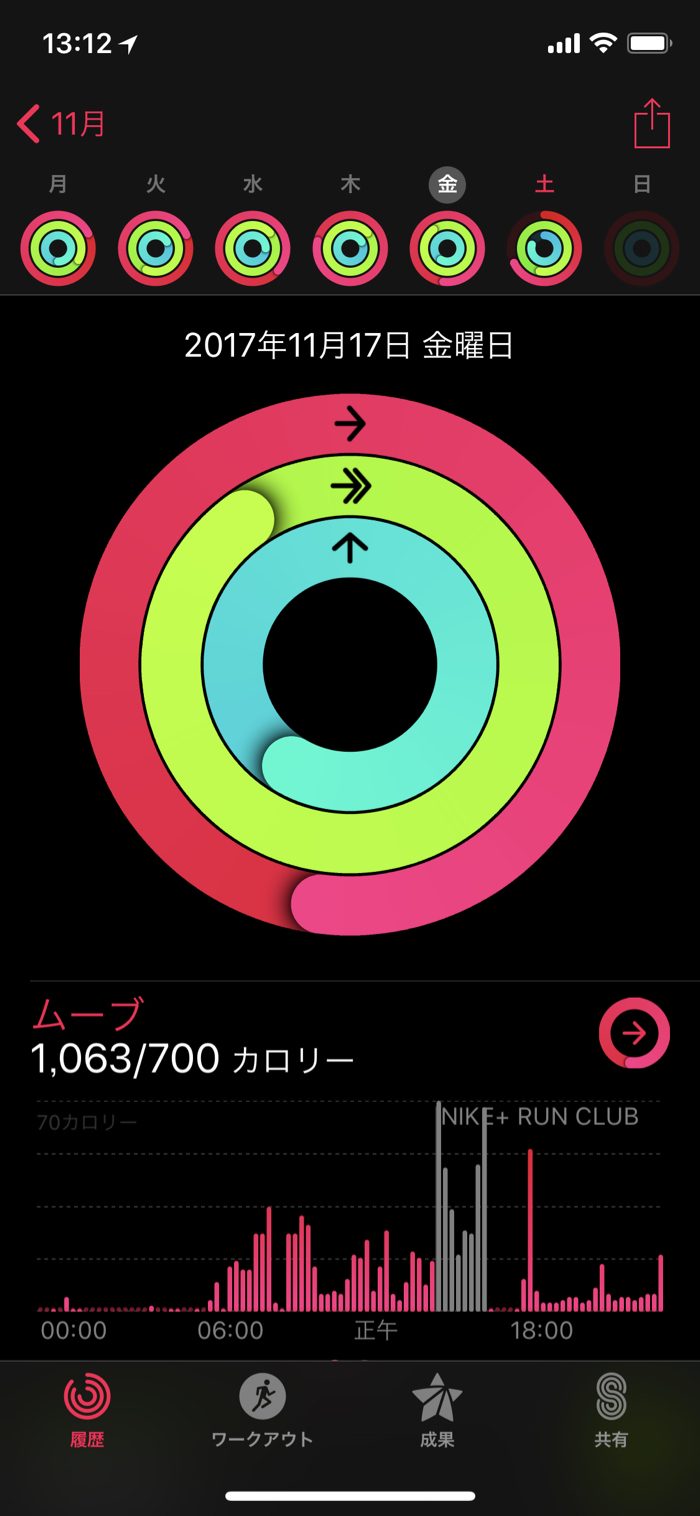This screenshot has width=700, height=1516.
Task: Switch to the 共有 sharing tab
Action: pos(611,1408)
